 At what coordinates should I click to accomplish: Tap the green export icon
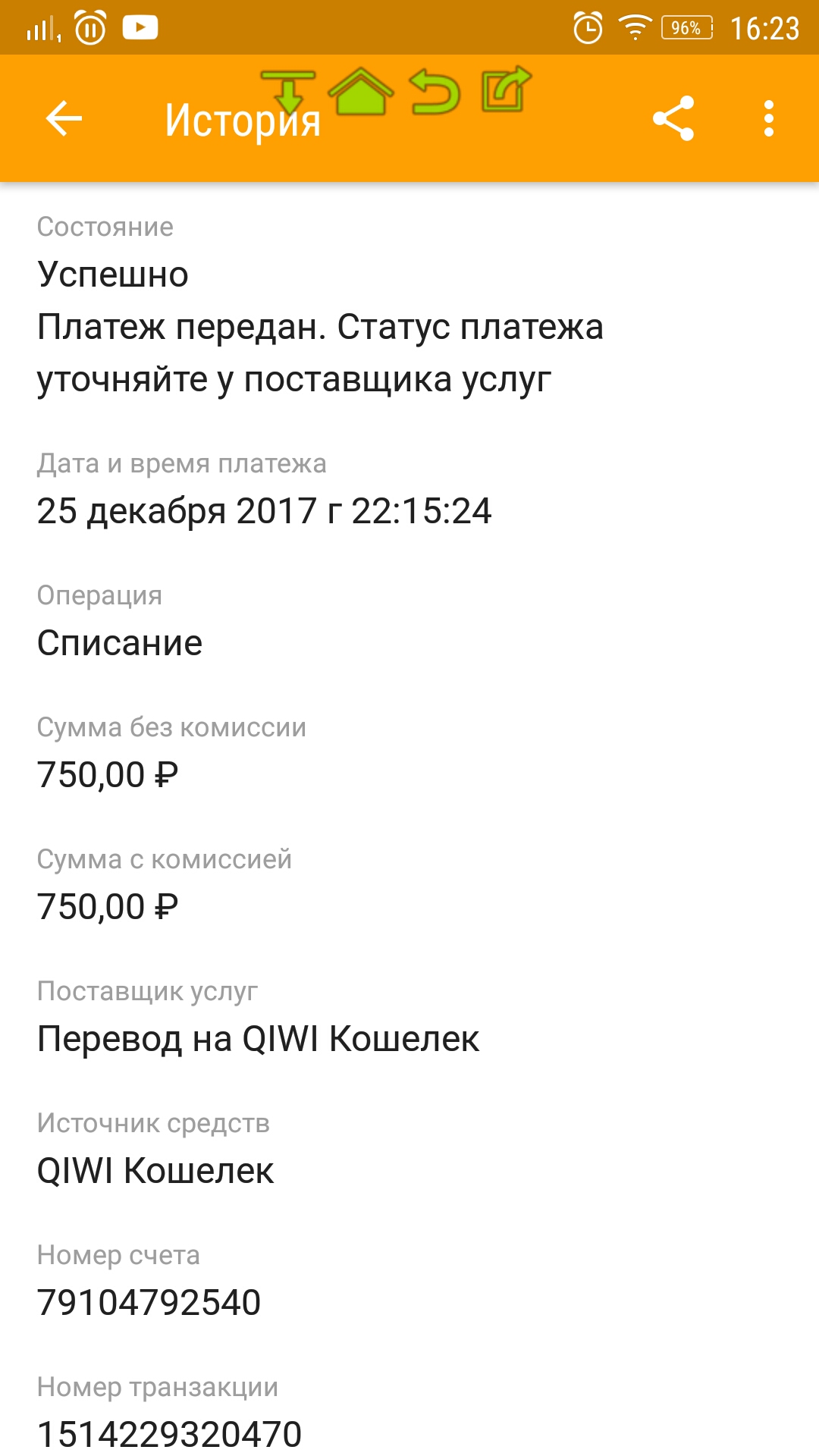point(506,89)
